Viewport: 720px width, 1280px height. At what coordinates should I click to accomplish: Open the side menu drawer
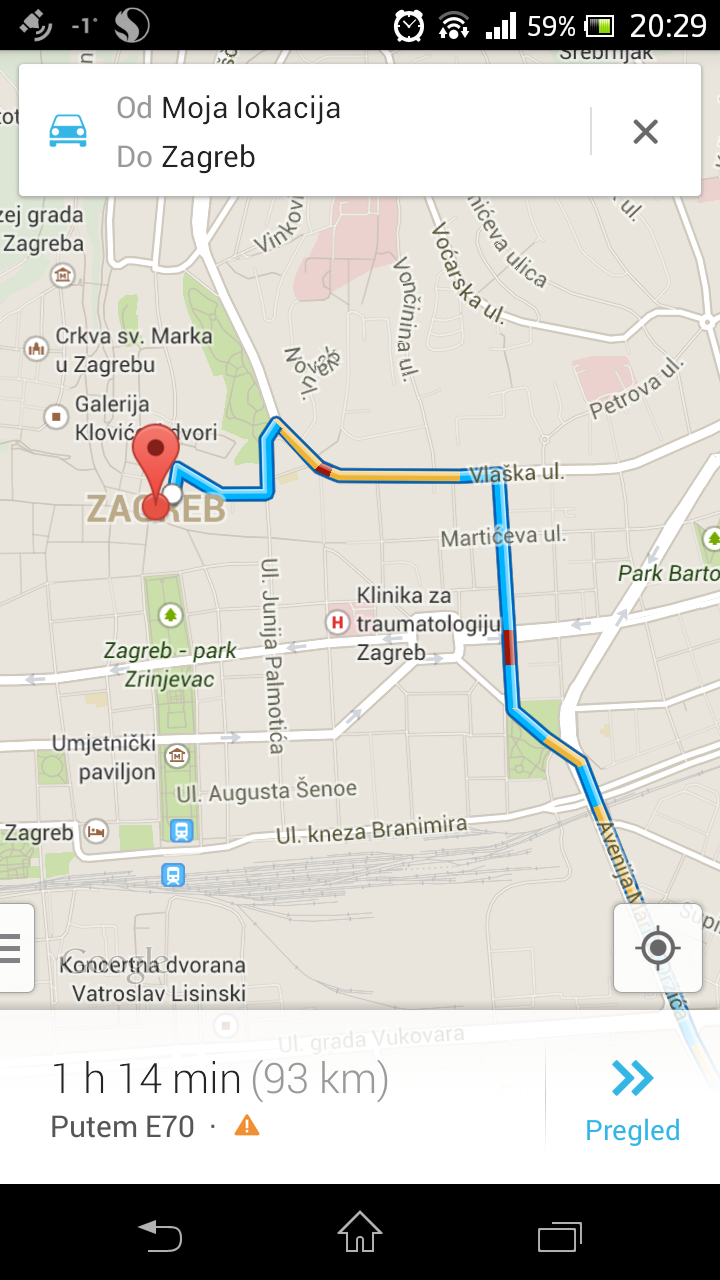point(13,947)
